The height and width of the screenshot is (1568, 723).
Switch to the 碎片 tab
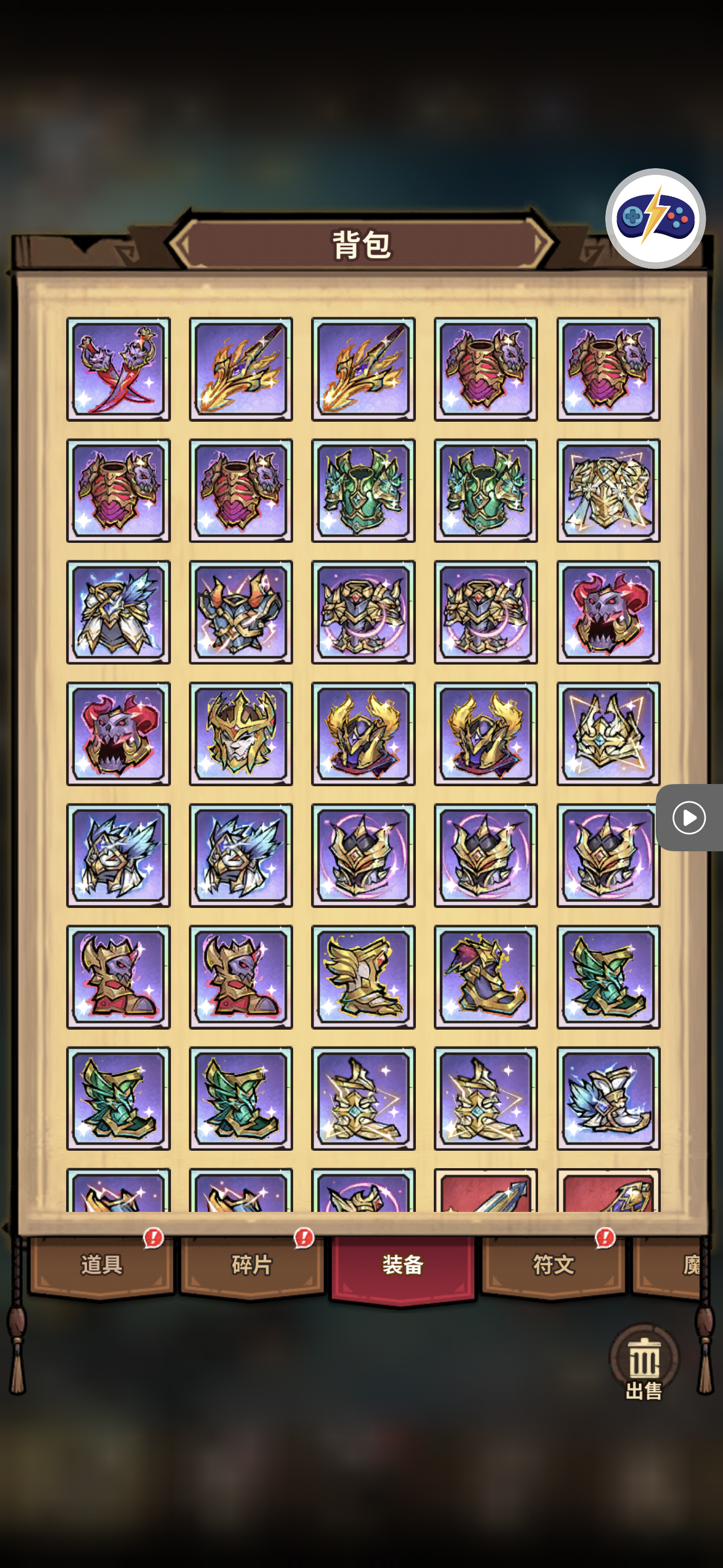pyautogui.click(x=252, y=1264)
